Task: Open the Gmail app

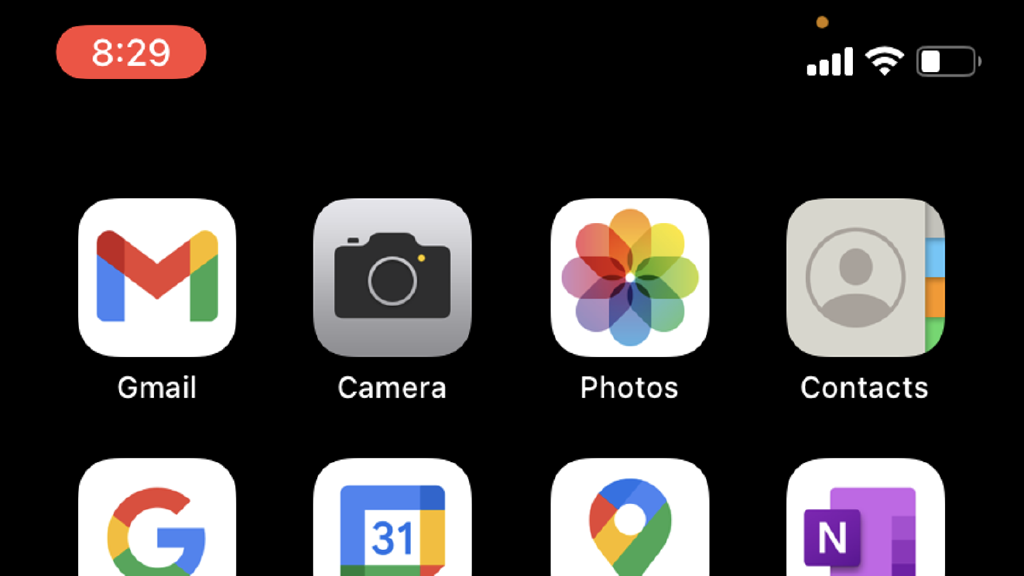Action: tap(157, 277)
